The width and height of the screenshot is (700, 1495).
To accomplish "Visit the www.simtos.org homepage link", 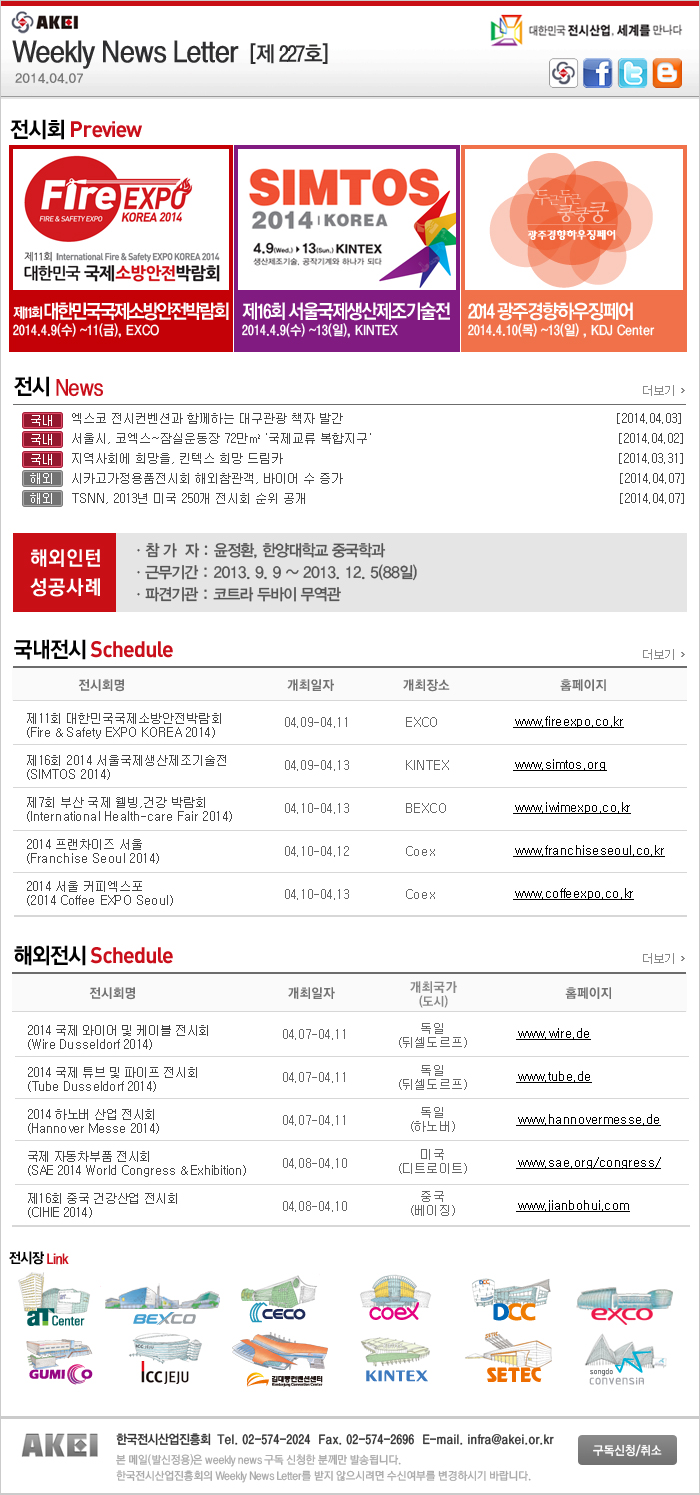I will point(560,764).
